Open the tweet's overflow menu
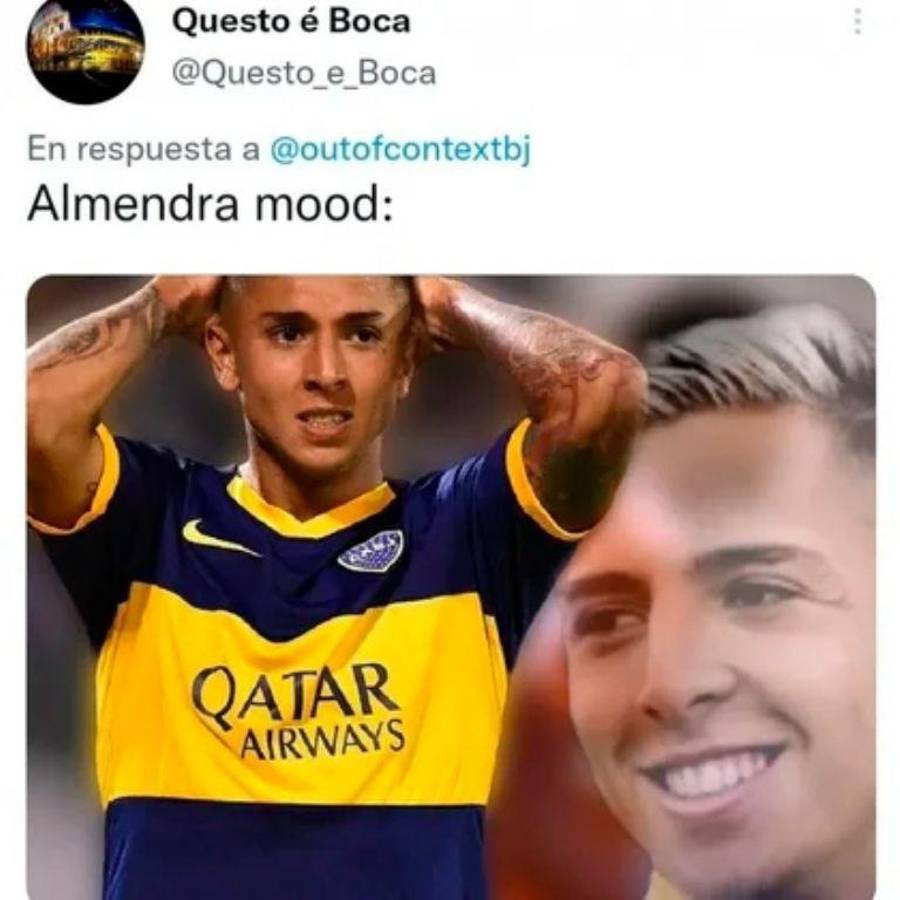The height and width of the screenshot is (900, 900). point(857,22)
